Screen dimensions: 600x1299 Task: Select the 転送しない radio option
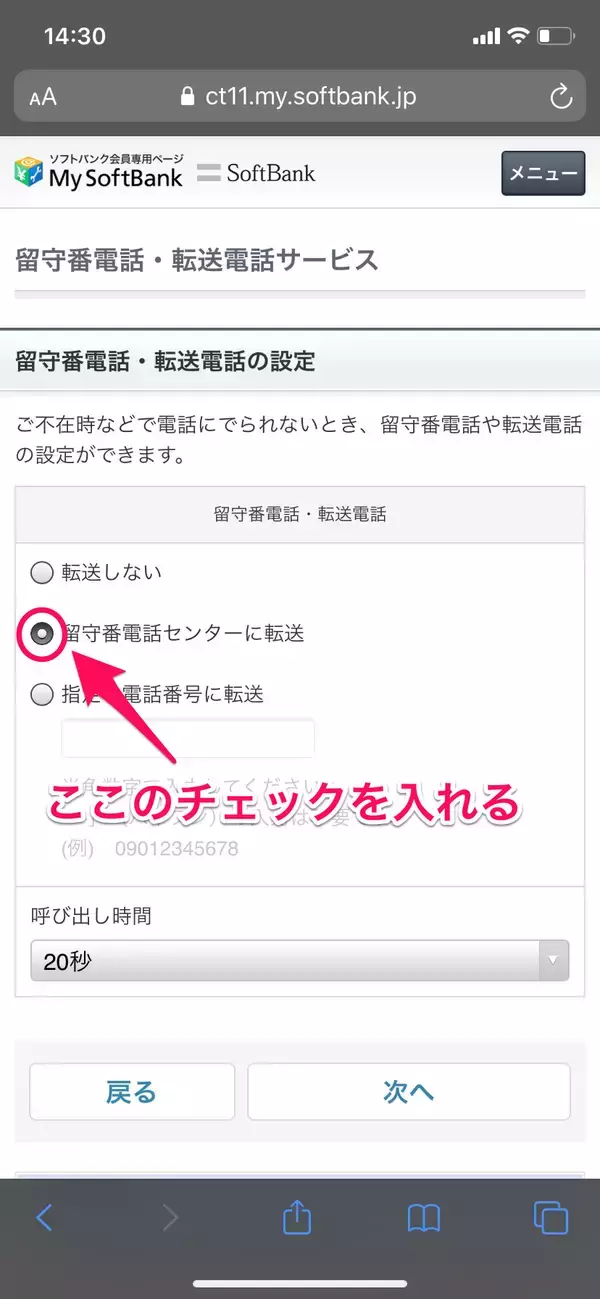42,573
